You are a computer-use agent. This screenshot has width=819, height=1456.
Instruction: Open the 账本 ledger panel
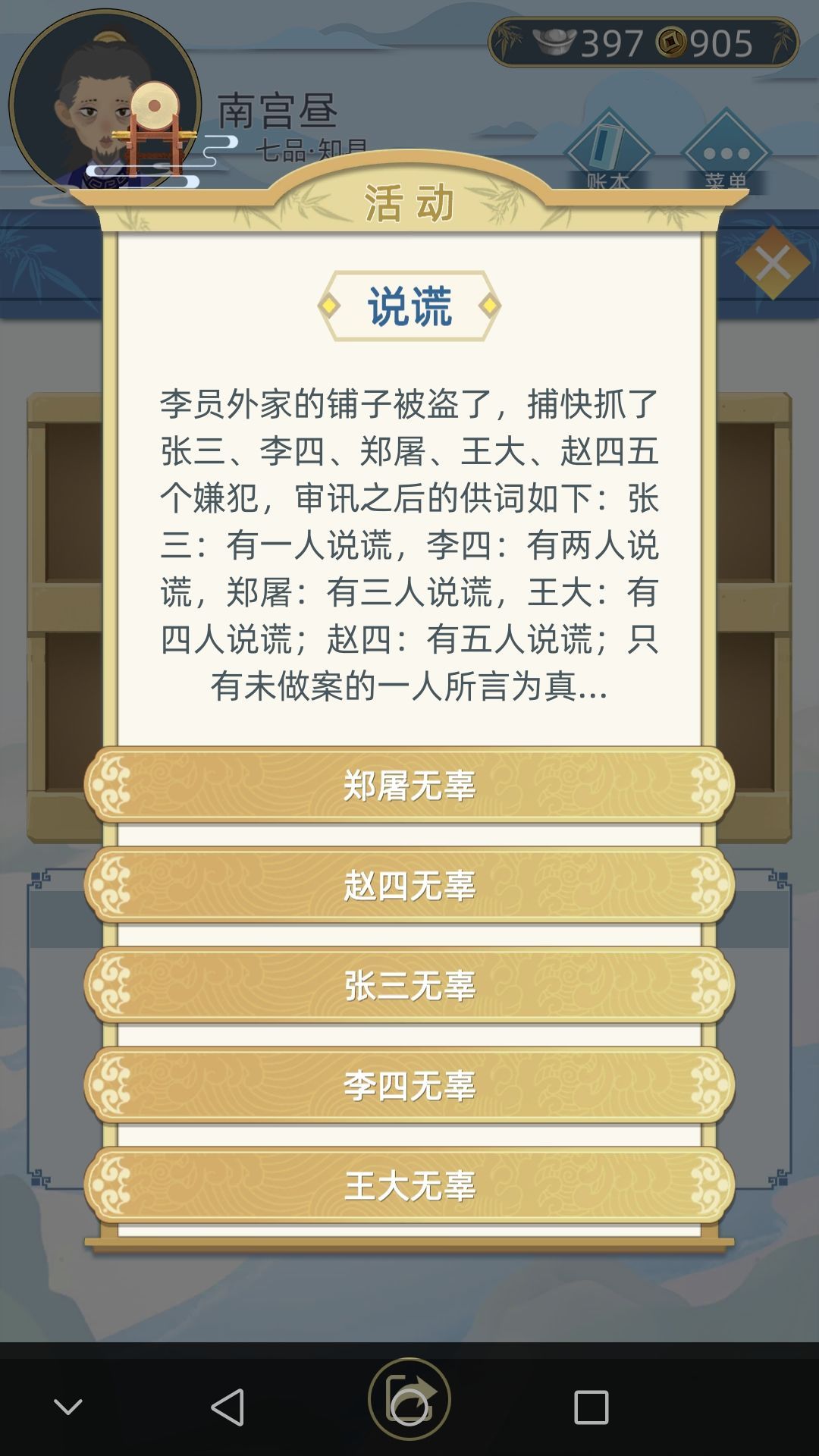(x=607, y=152)
